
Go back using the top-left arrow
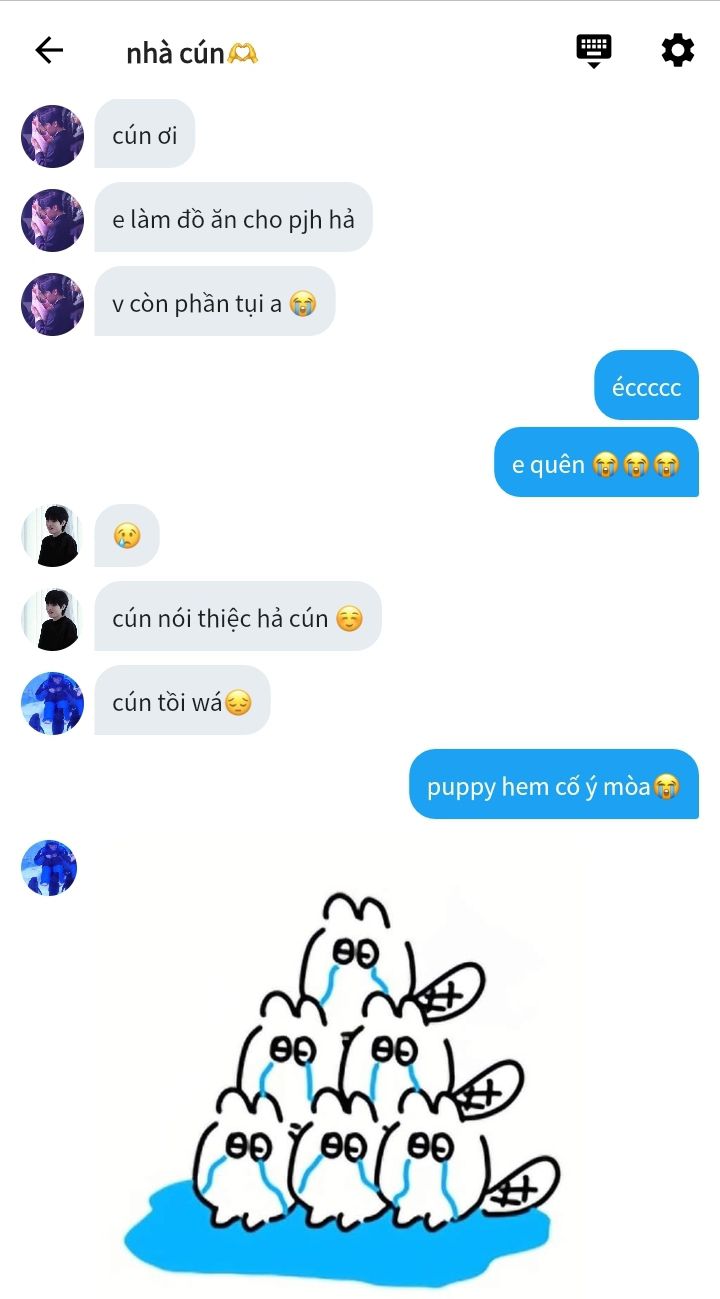(x=49, y=51)
